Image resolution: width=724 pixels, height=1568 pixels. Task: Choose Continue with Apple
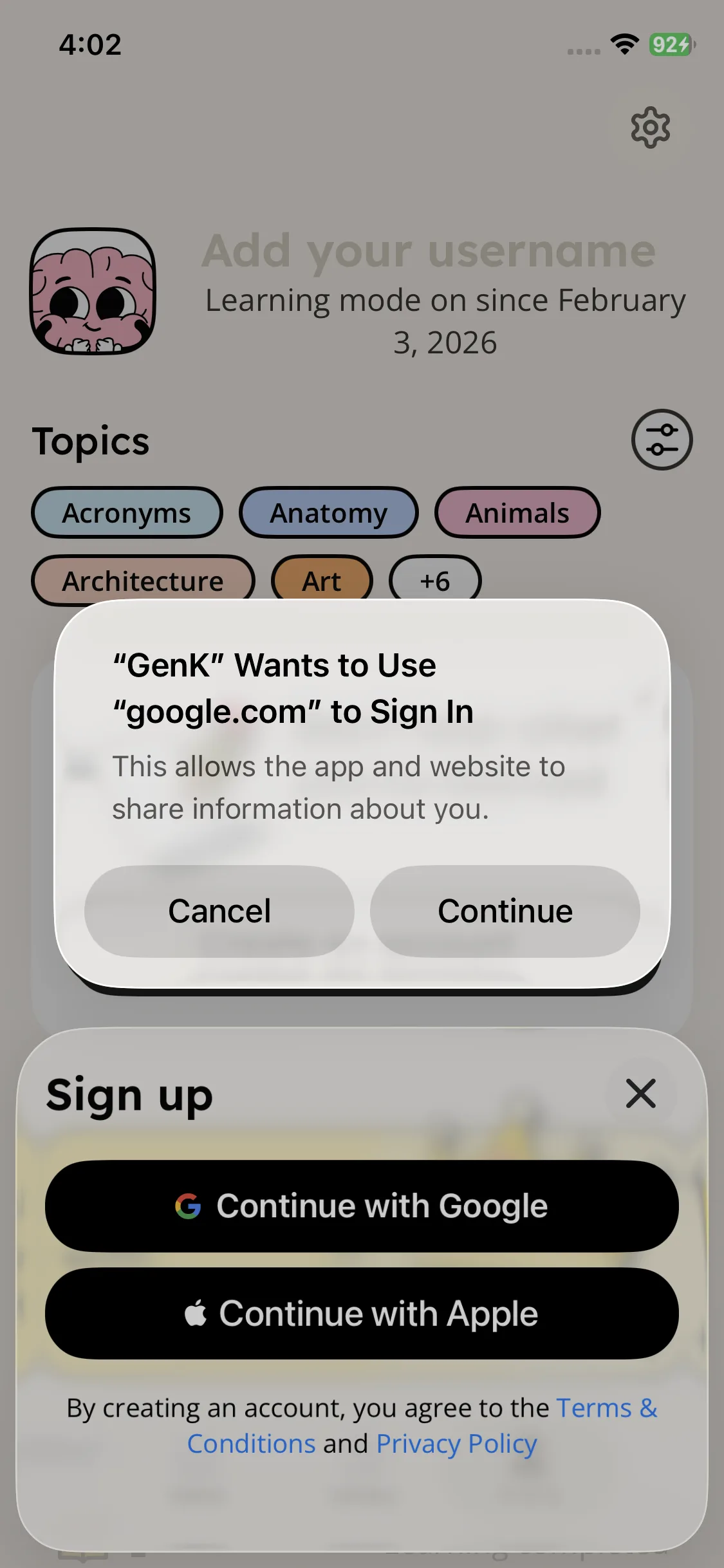click(362, 1313)
